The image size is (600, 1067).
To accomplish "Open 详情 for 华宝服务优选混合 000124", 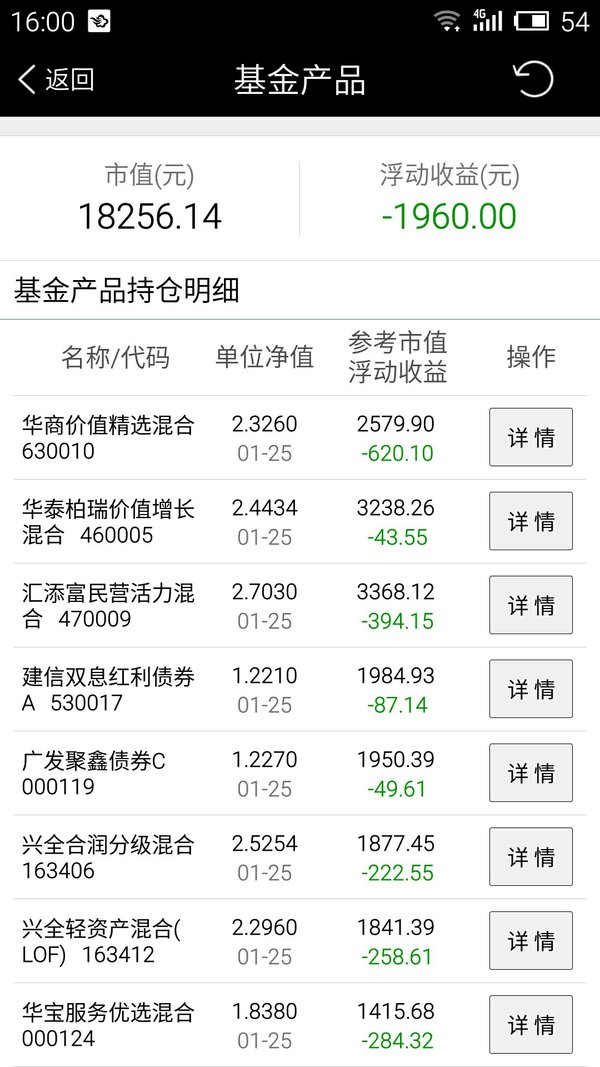I will pyautogui.click(x=531, y=1024).
